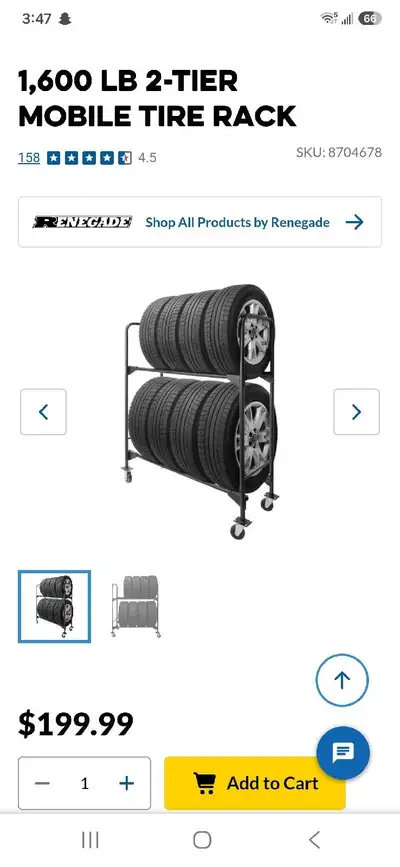Open the live chat bubble
This screenshot has height=867, width=400.
(343, 753)
